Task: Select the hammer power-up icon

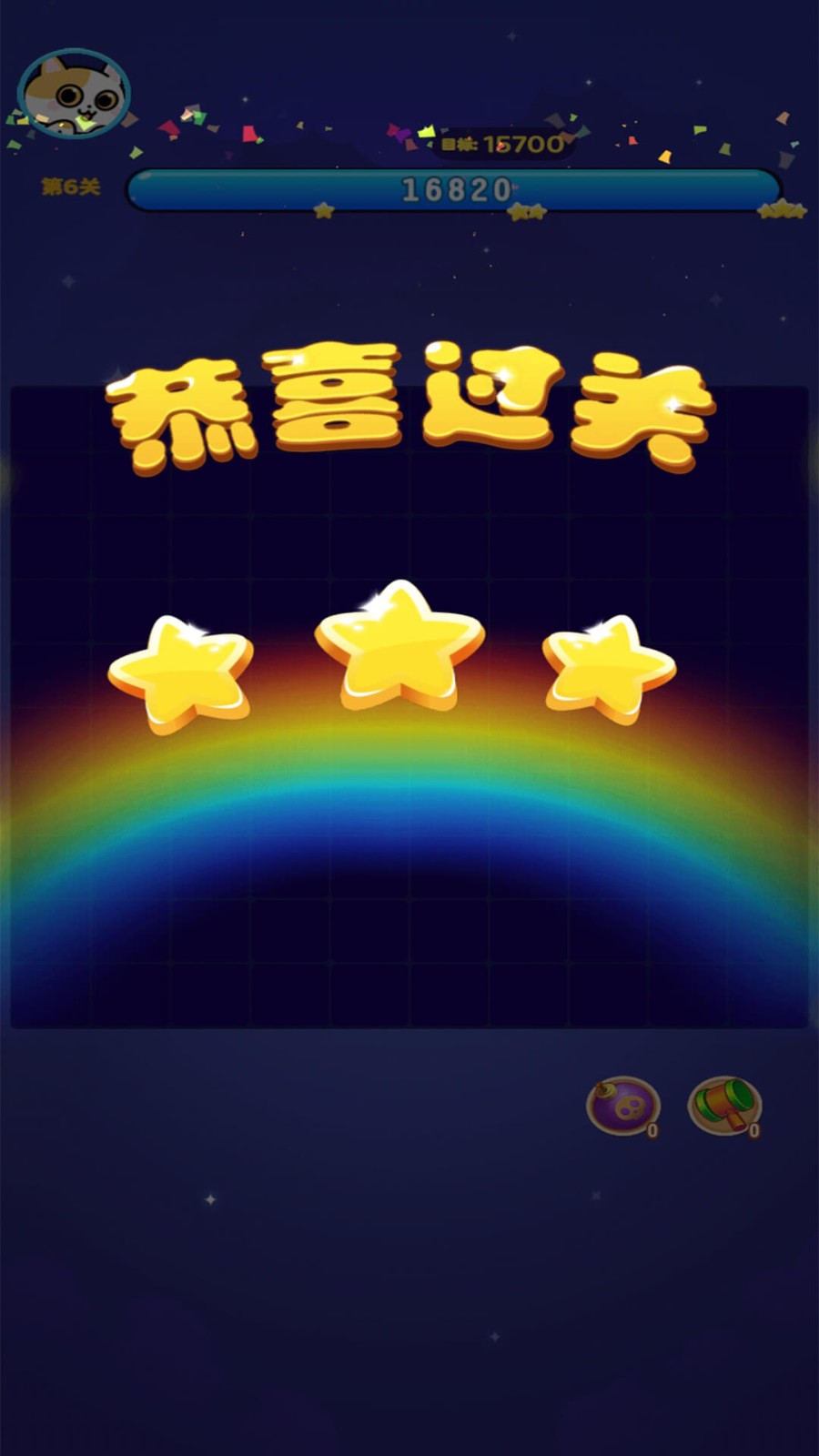Action: pyautogui.click(x=724, y=1107)
